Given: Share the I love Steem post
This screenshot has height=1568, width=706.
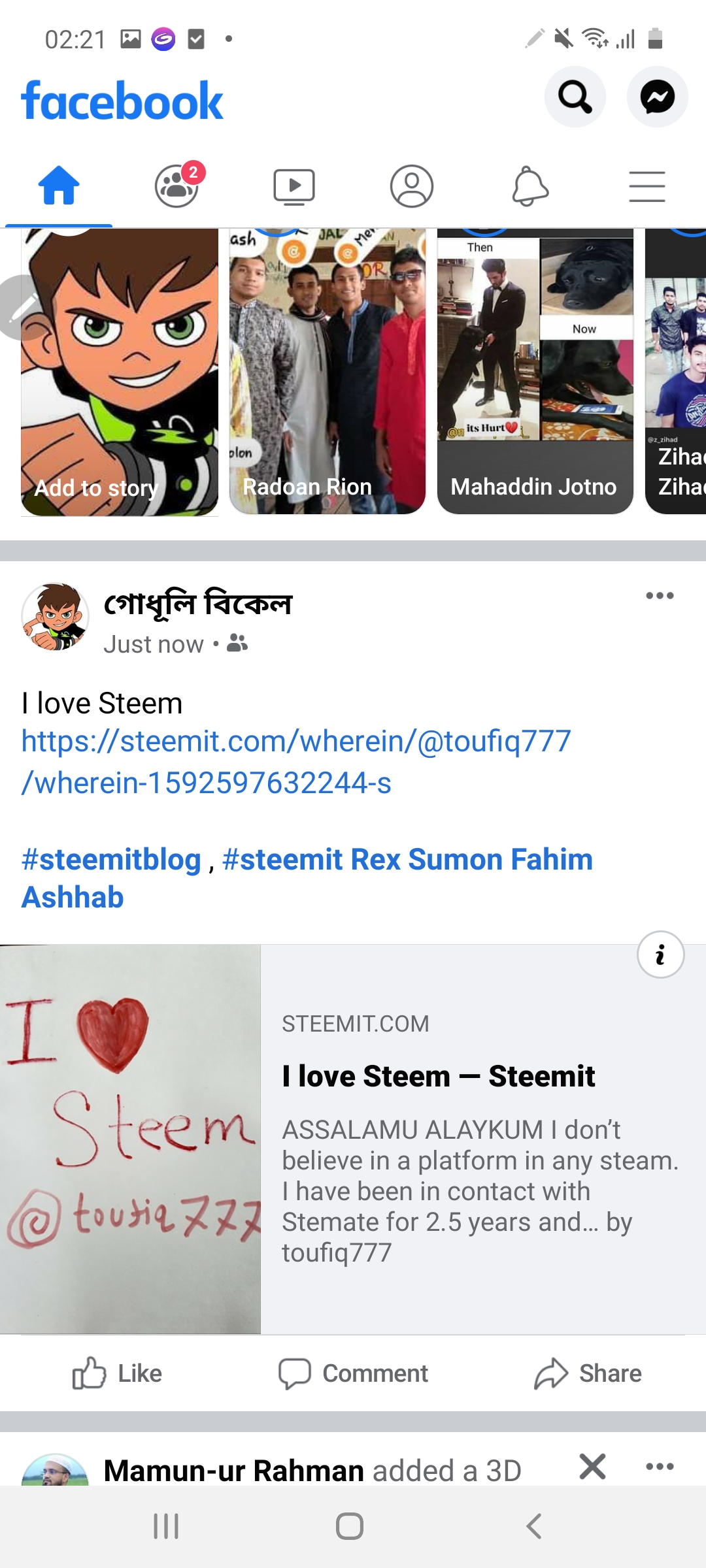Looking at the screenshot, I should click(x=588, y=1373).
